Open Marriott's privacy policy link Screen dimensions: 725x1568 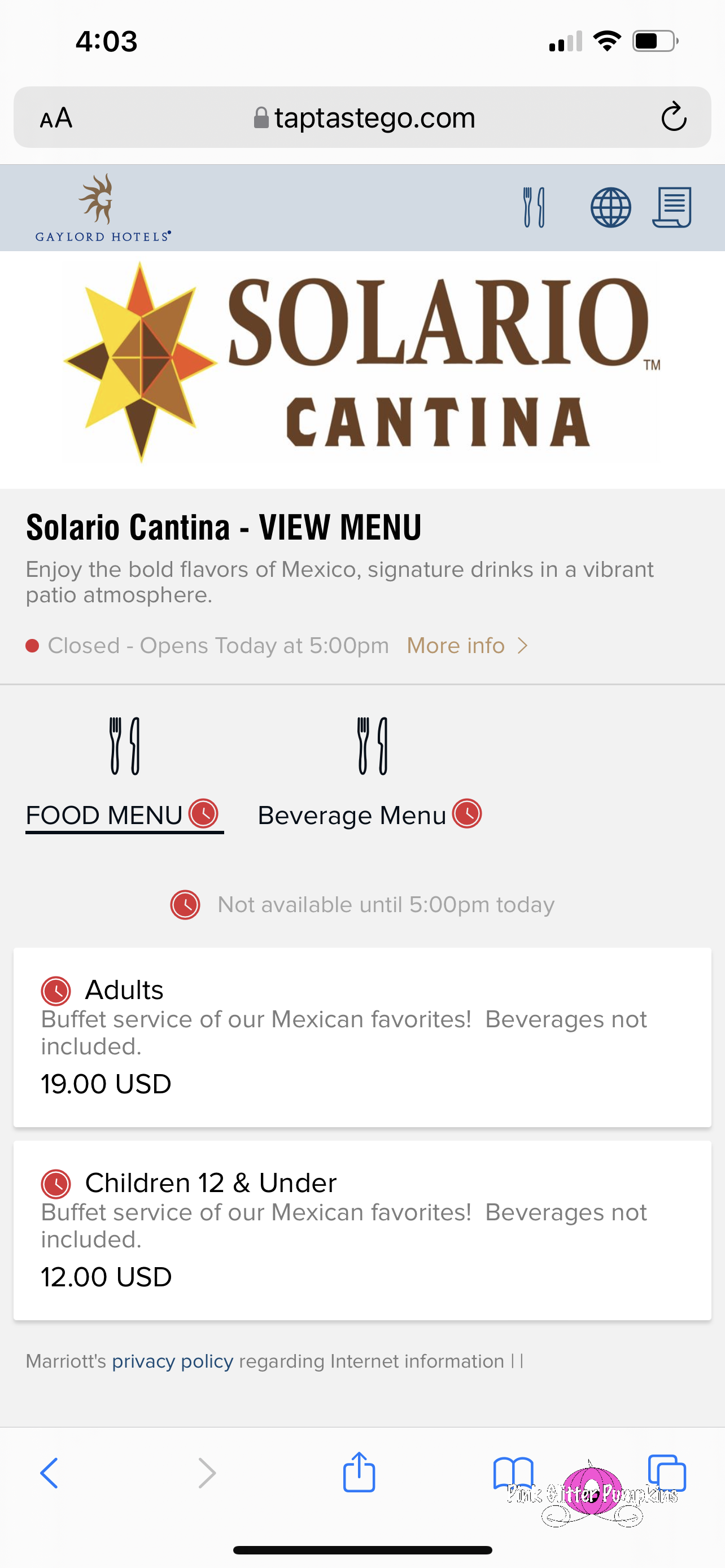pyautogui.click(x=172, y=1361)
